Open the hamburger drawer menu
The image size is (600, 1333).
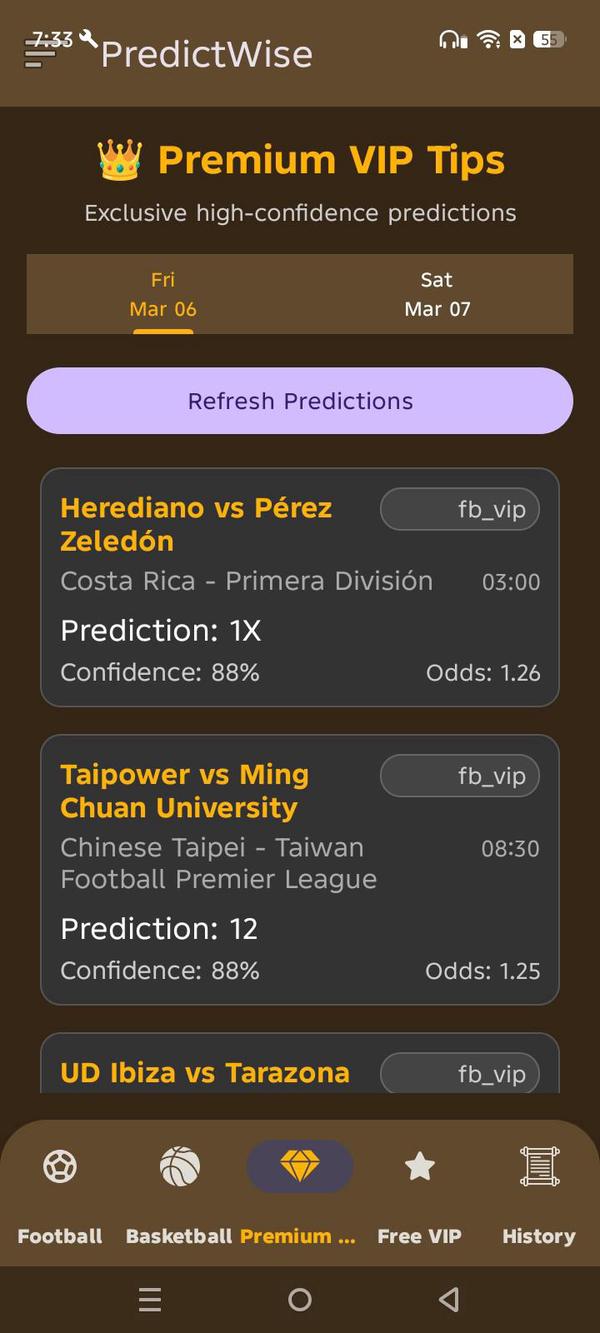40,55
